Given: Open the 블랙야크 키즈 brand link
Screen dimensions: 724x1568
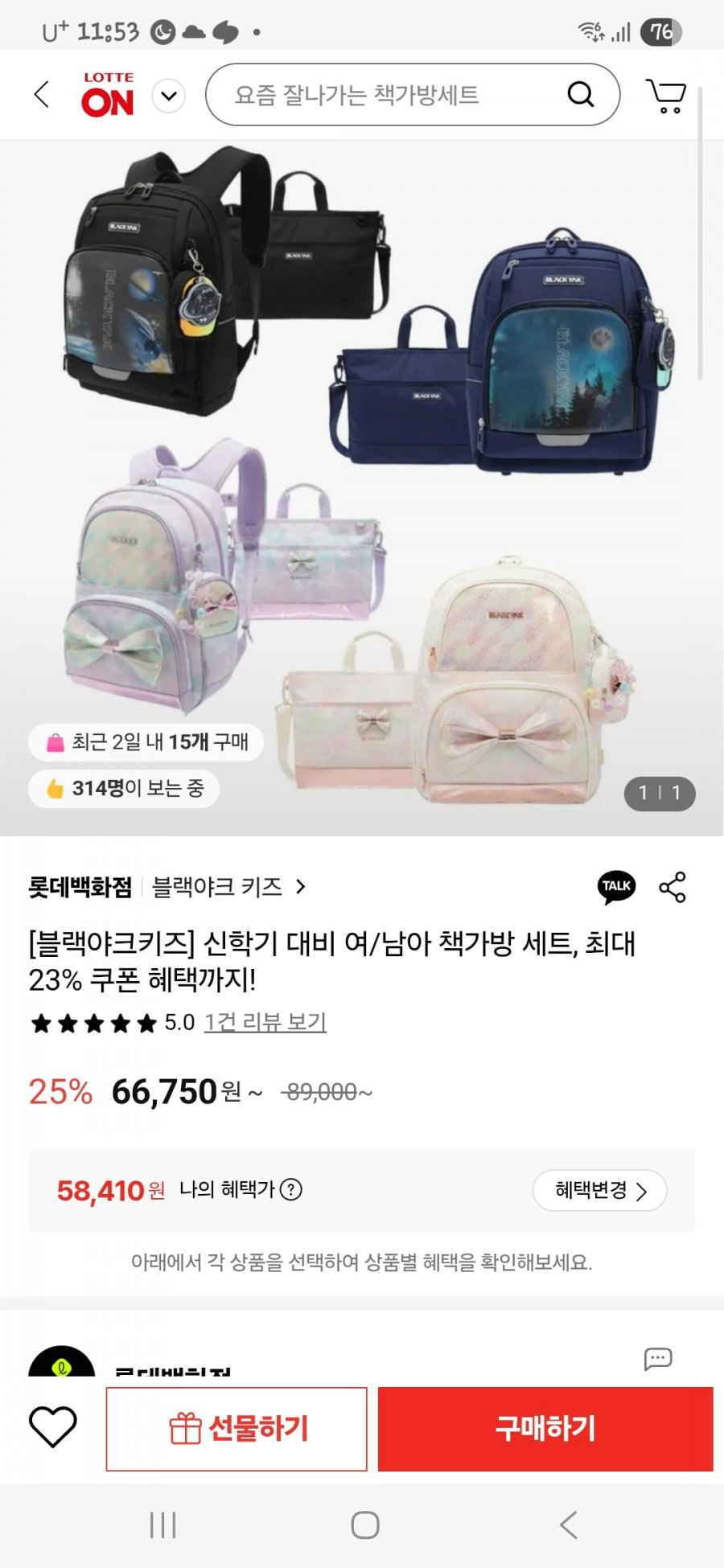Looking at the screenshot, I should [x=228, y=887].
